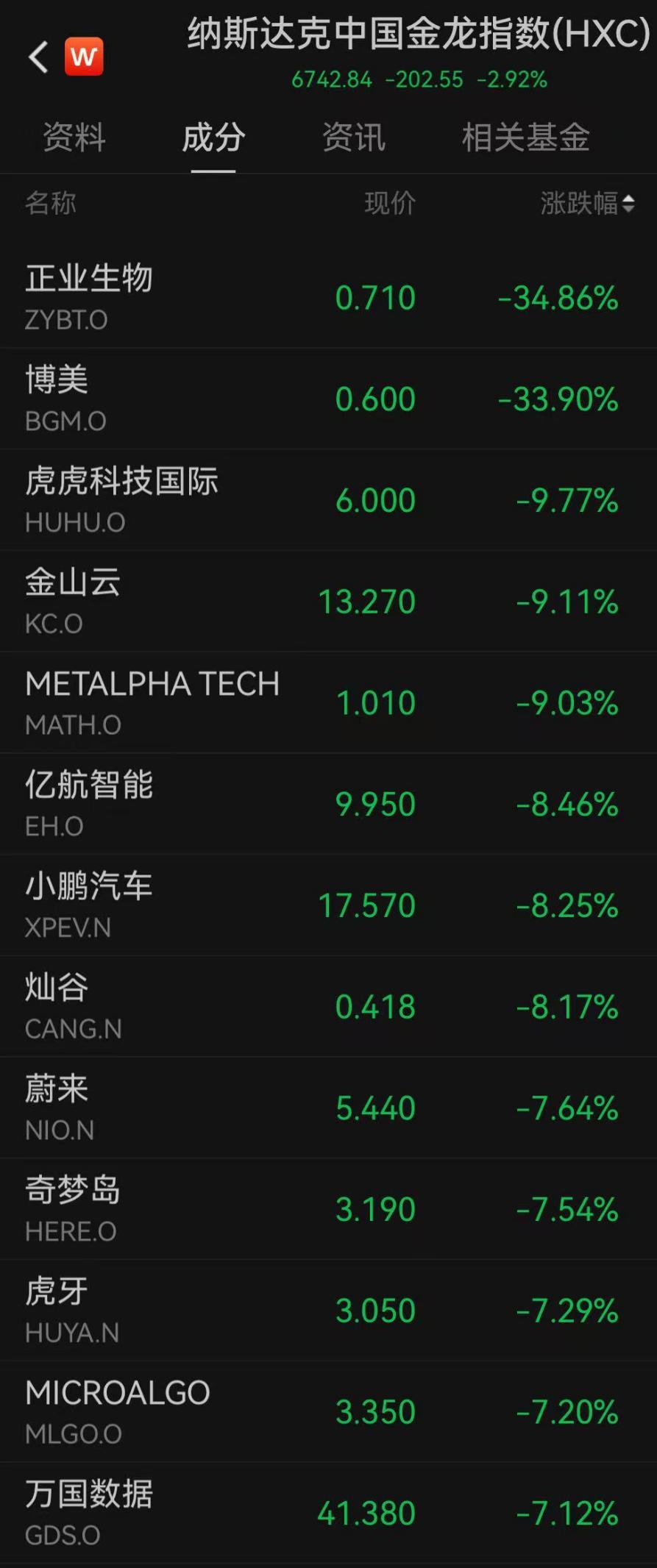View 虎虎科技国际 HUHU.O details

click(328, 499)
